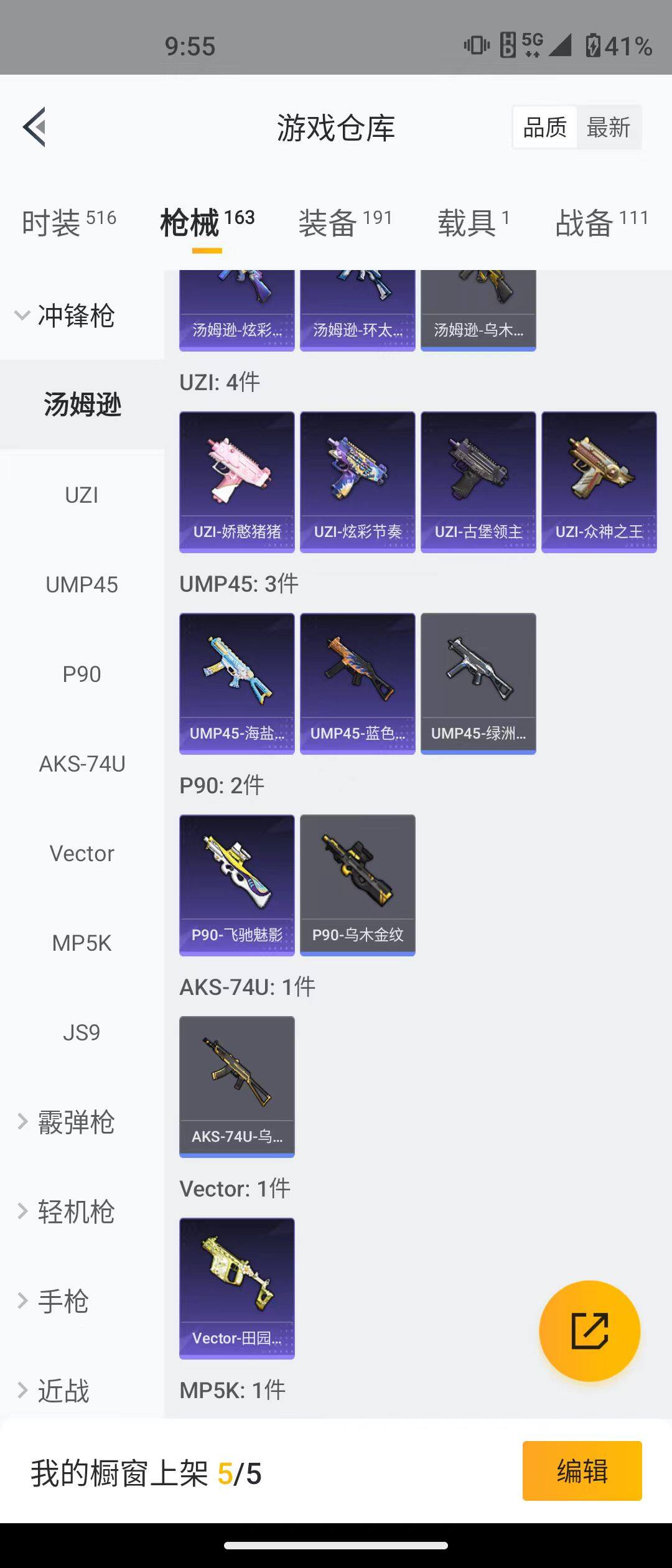Viewport: 672px width, 1568px height.
Task: Jump to AKS-74U in the sidebar
Action: [x=82, y=764]
